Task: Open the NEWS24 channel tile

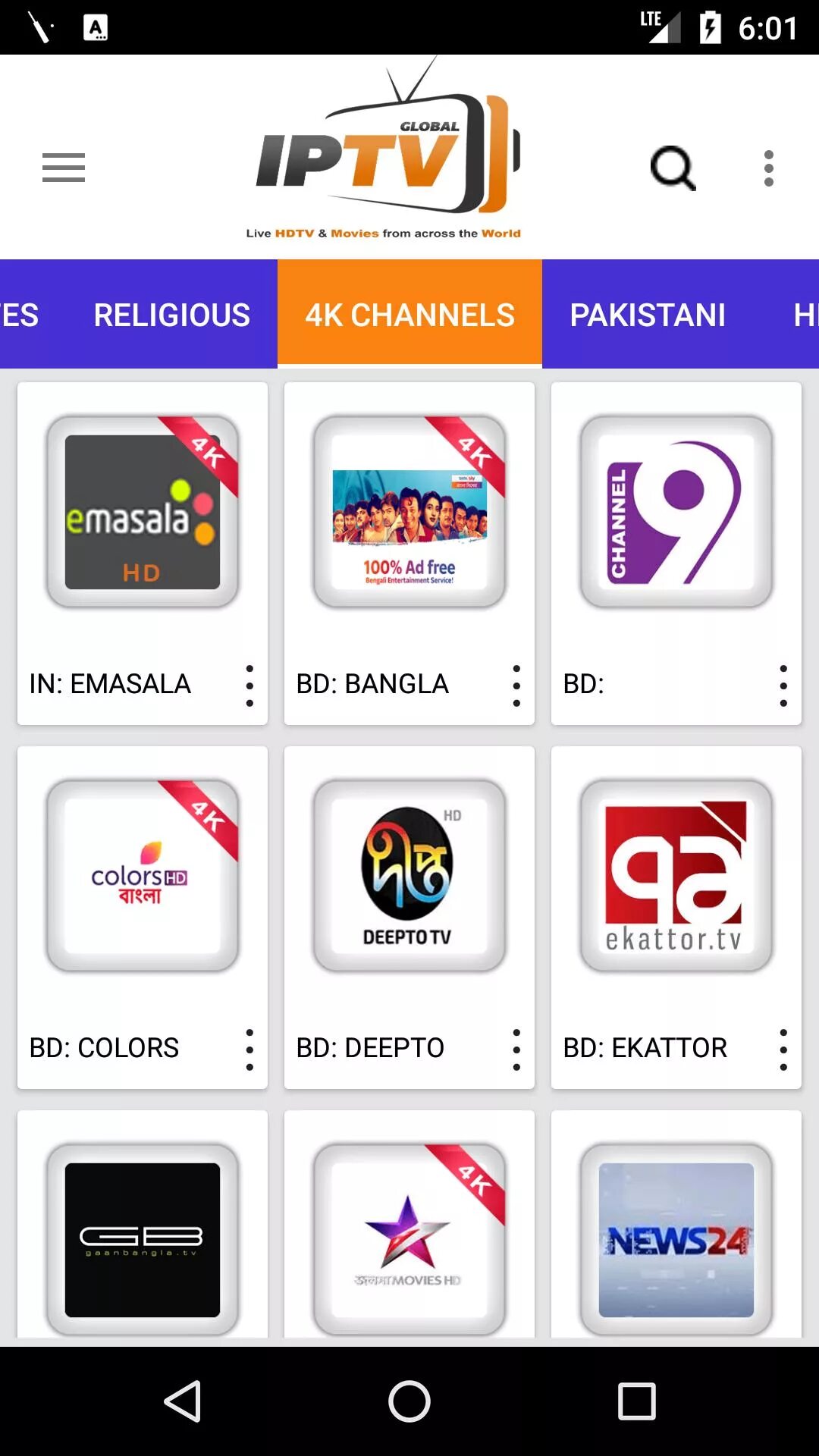Action: [x=676, y=1239]
